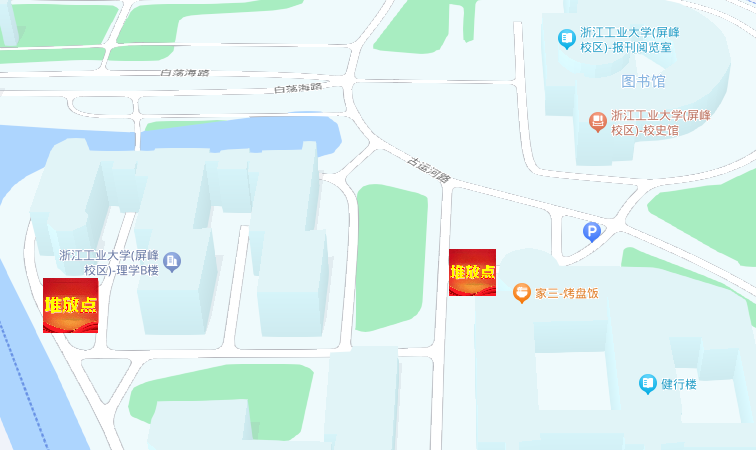
Task: Select the parking lot P marker
Action: click(592, 232)
